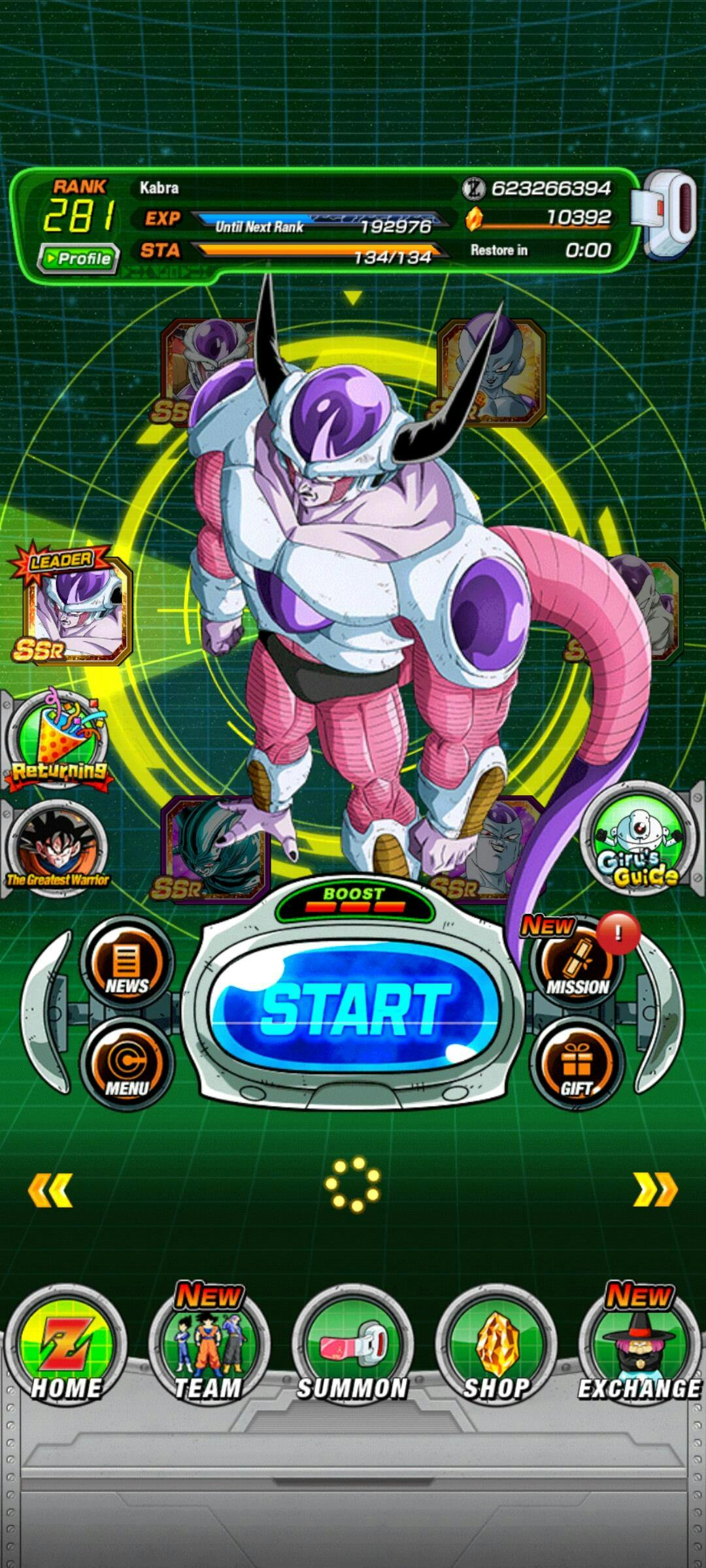Tap the left double-arrow

[50, 1190]
